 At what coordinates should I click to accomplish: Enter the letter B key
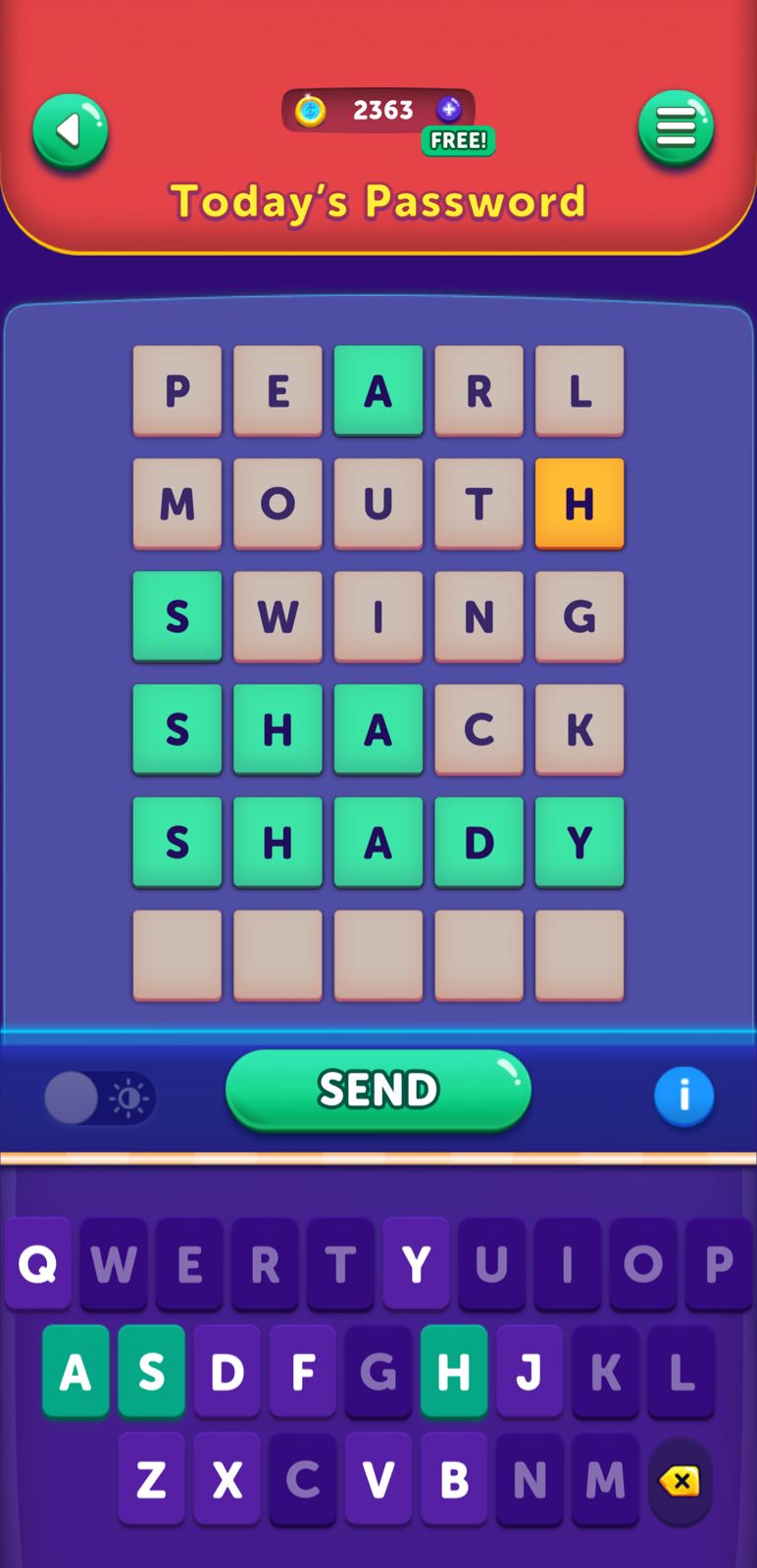pyautogui.click(x=454, y=1480)
